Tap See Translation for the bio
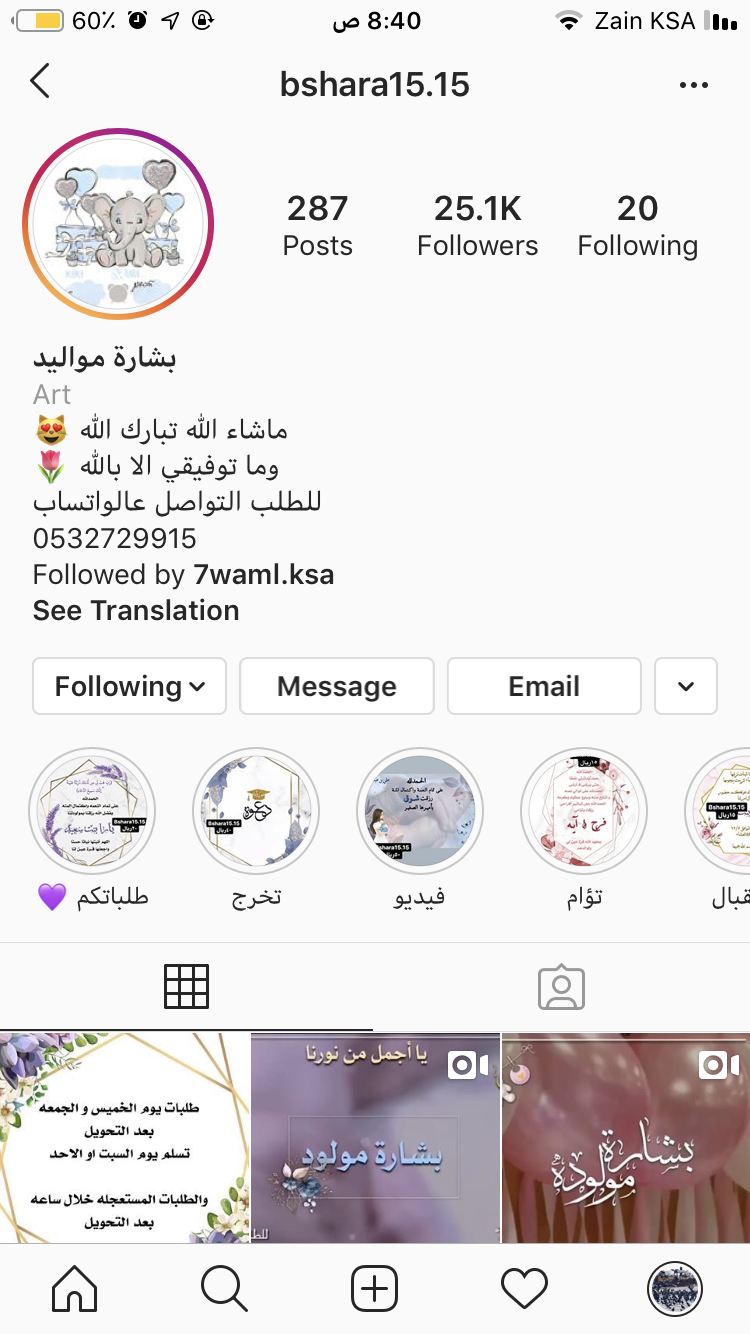This screenshot has width=750, height=1334. click(136, 611)
